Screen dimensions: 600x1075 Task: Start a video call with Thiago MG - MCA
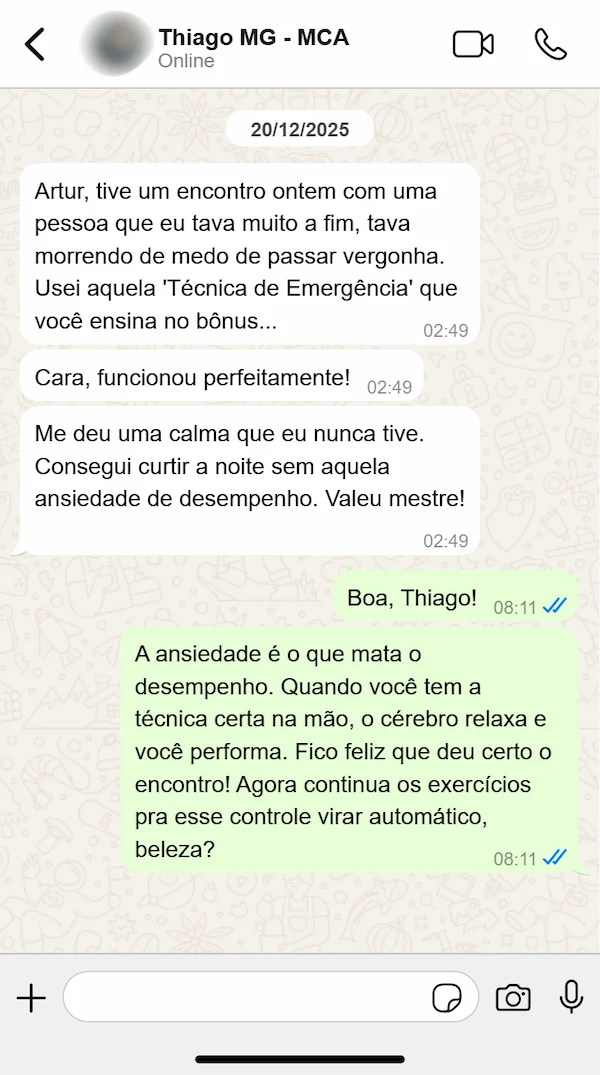click(x=473, y=44)
